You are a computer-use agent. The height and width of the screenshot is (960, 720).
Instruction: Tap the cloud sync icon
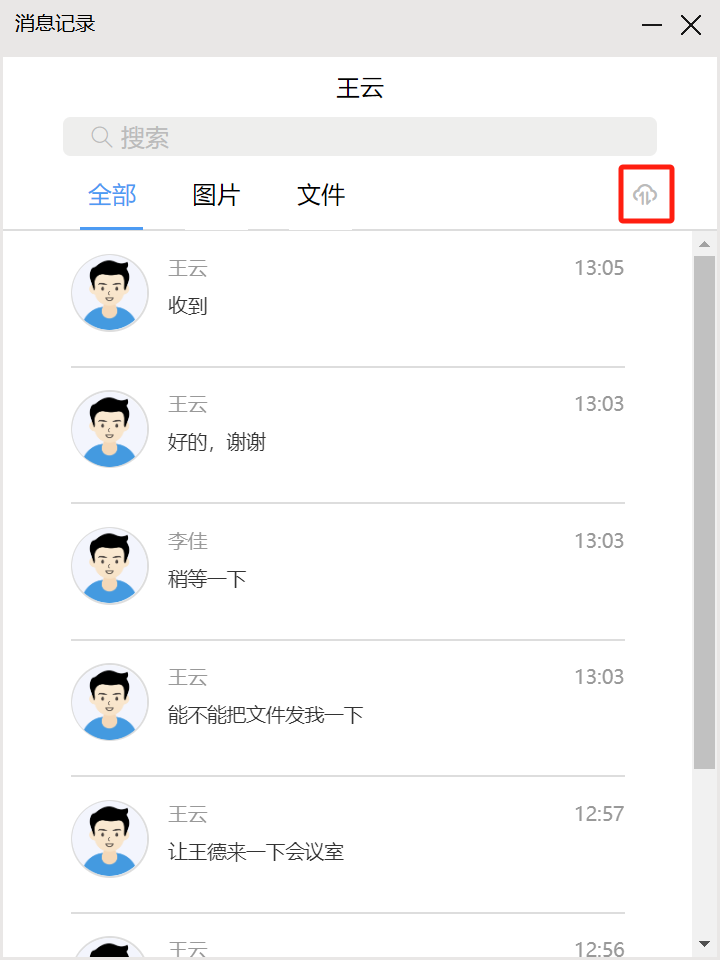[x=645, y=194]
